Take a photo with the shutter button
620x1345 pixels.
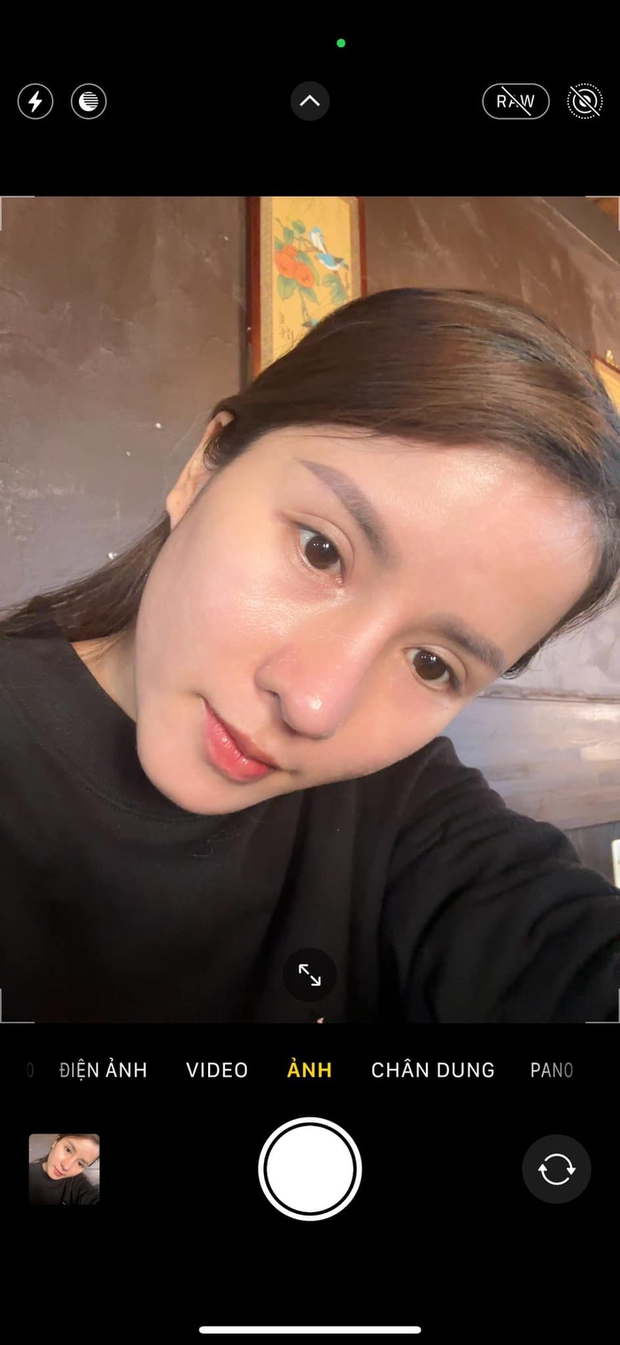[x=310, y=1169]
